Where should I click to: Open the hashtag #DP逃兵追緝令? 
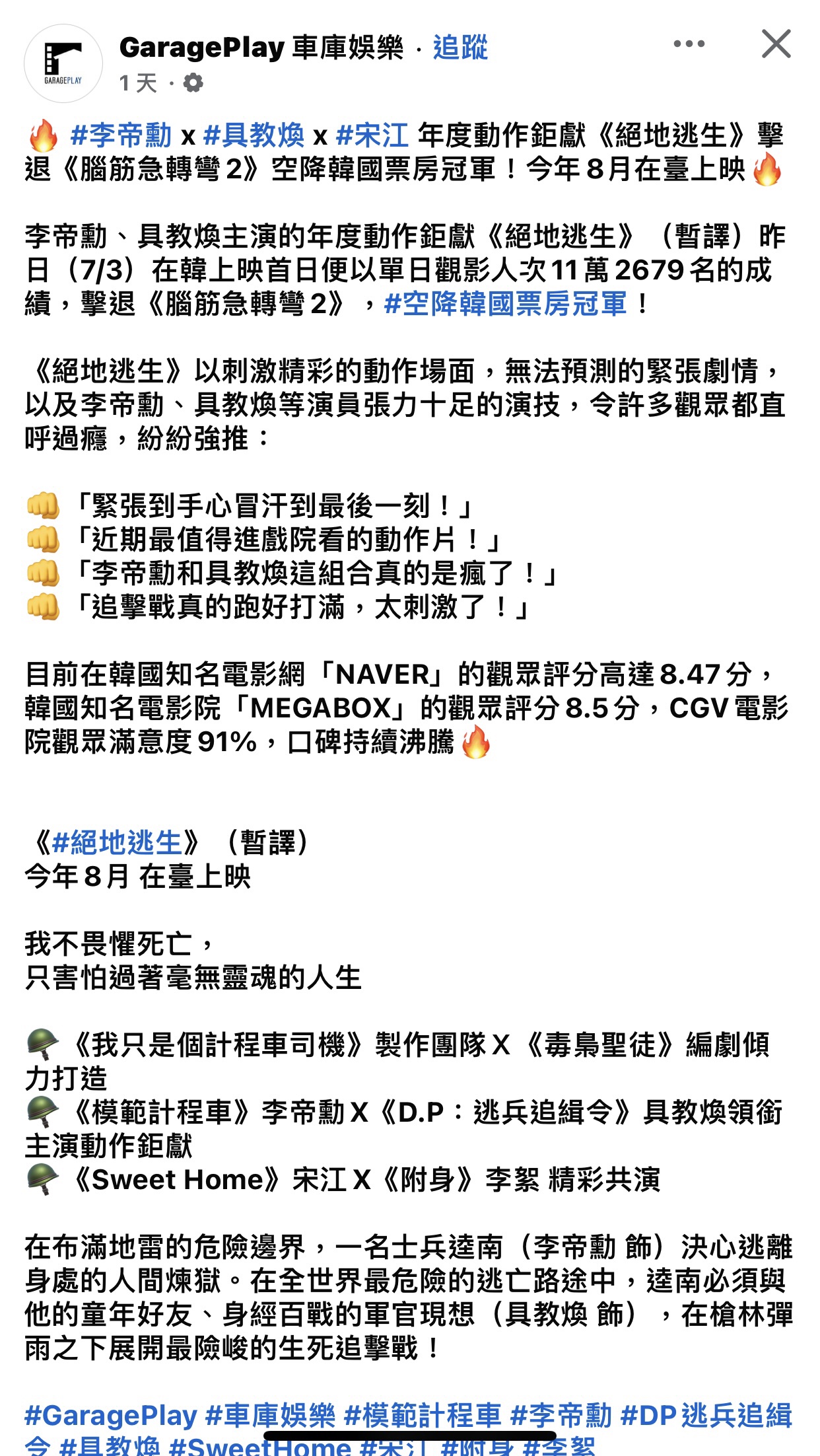706,1416
